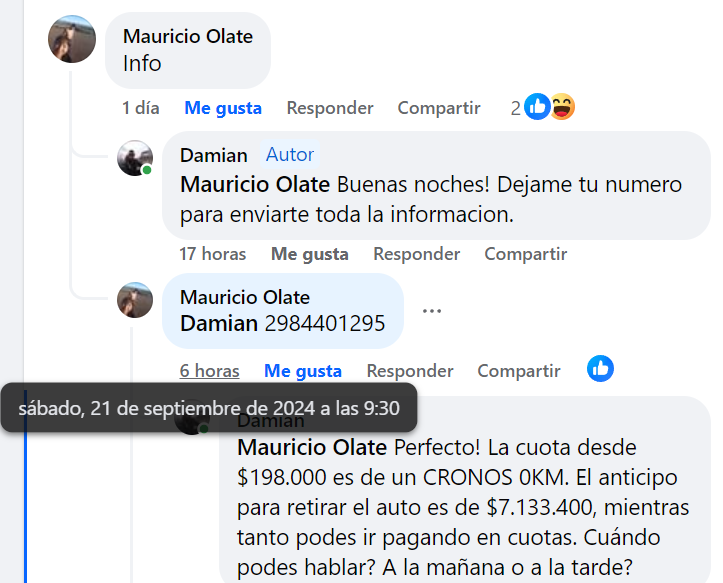View the like reaction on phone number comment
Screen dimensions: 723x583
[x=600, y=369]
